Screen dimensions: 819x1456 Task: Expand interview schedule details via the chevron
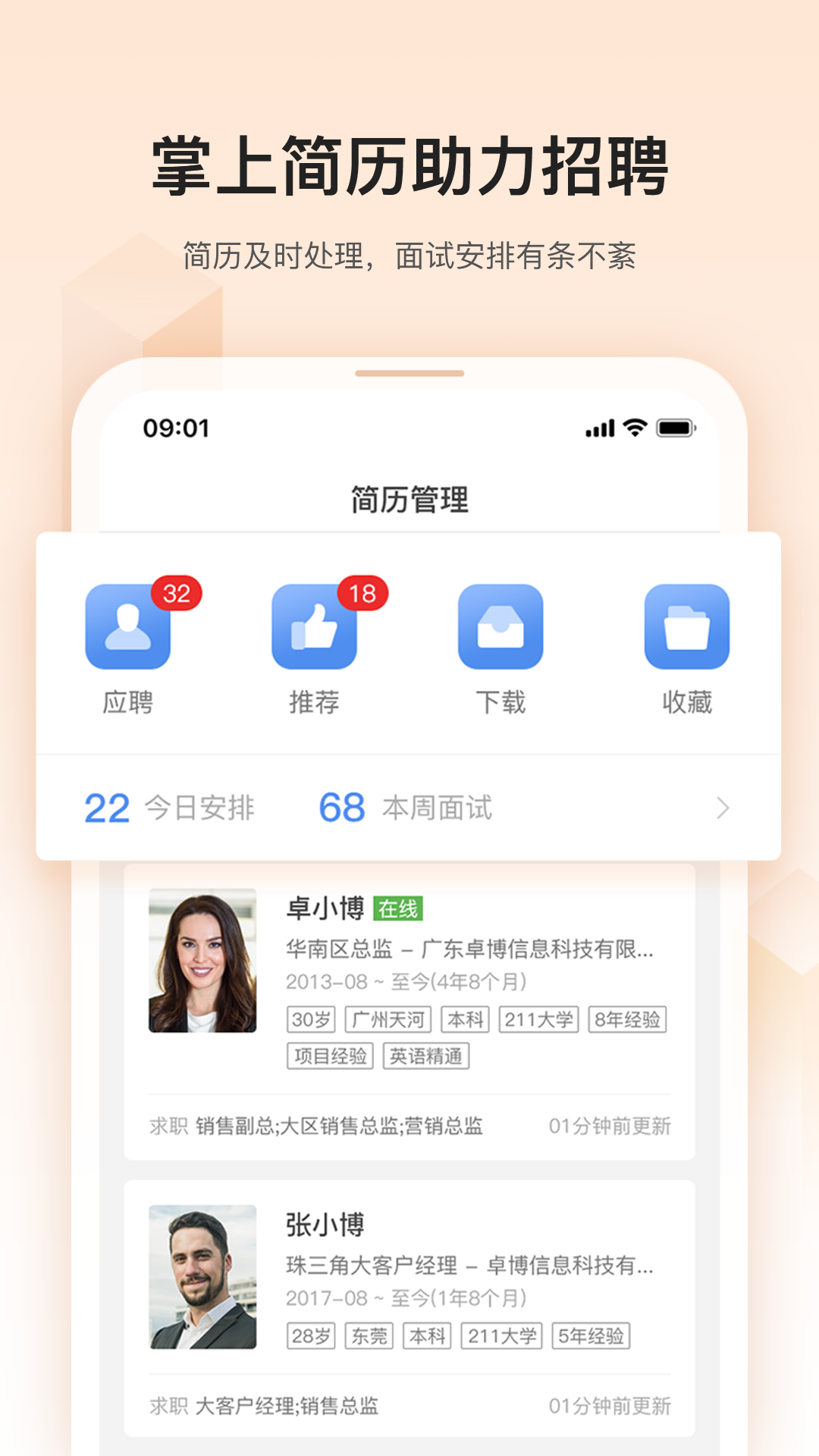pyautogui.click(x=723, y=809)
